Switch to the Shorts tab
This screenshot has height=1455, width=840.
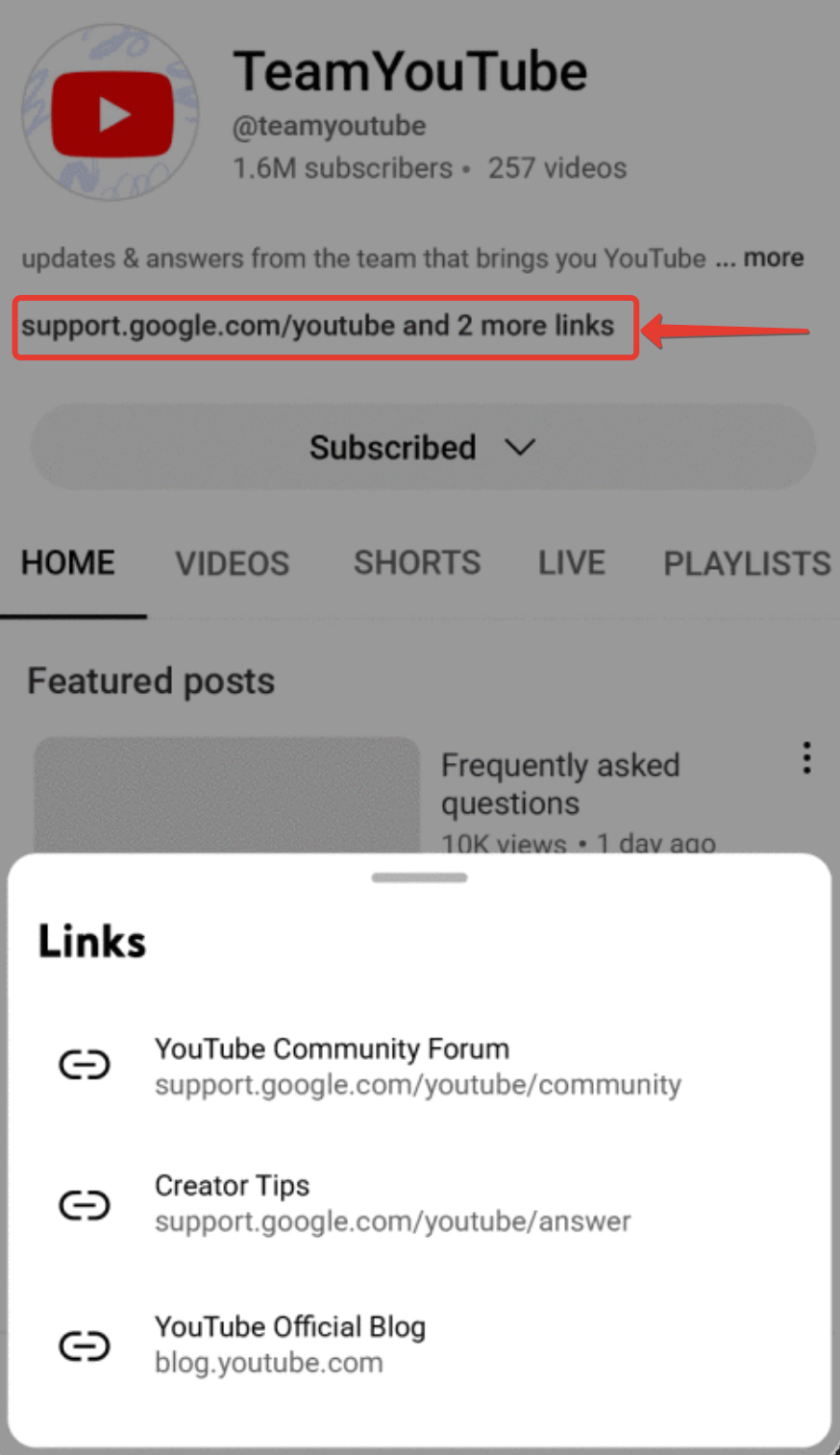[x=416, y=563]
